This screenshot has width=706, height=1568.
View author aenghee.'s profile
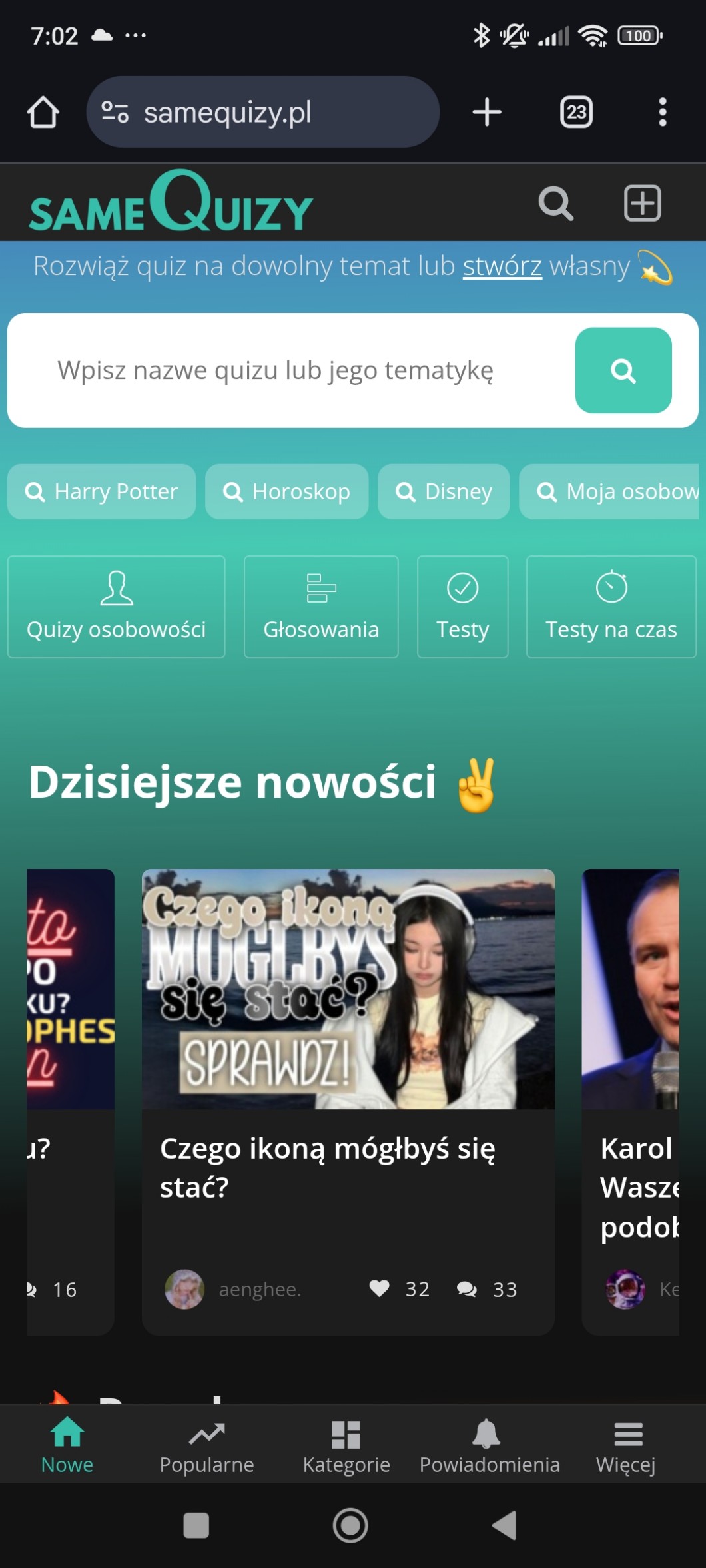(x=260, y=1290)
